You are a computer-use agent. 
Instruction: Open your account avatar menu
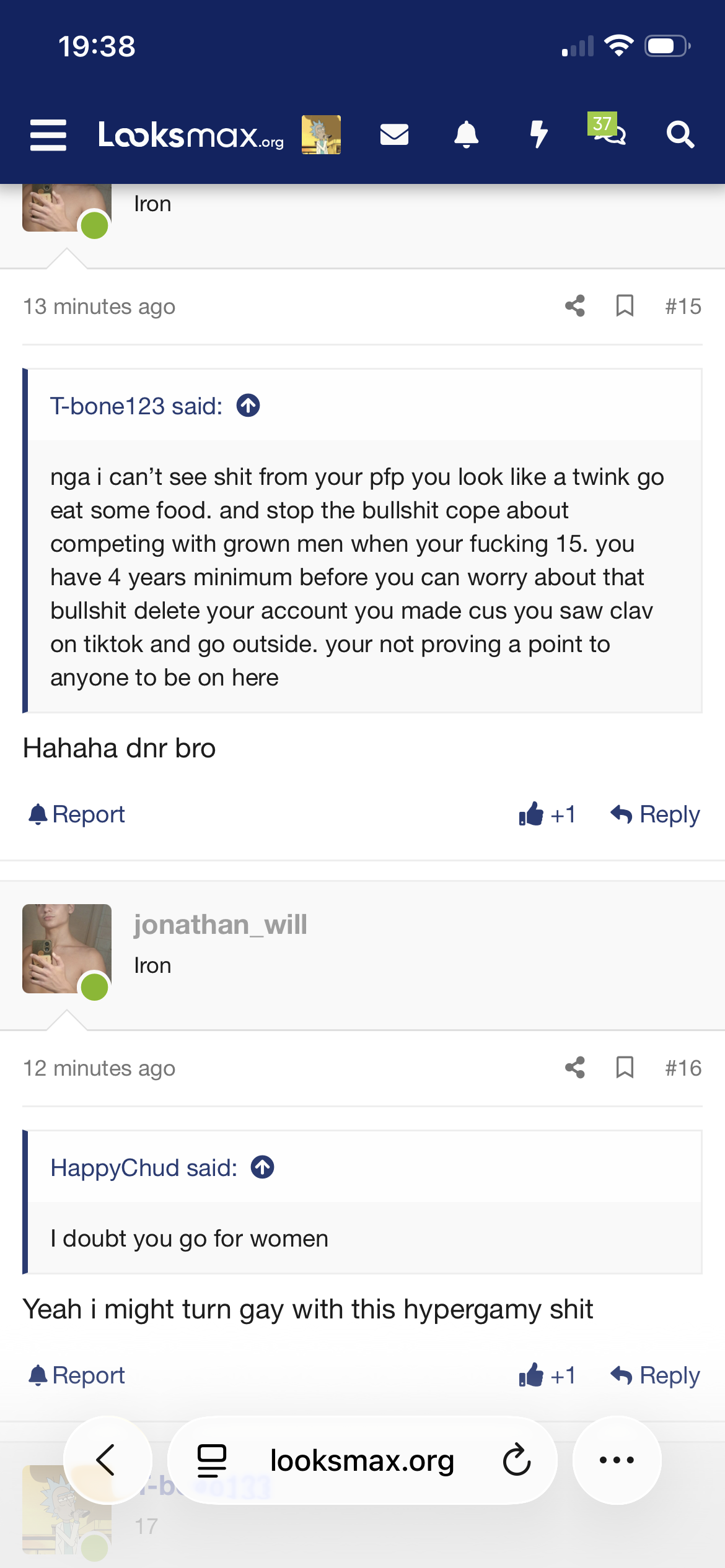(x=321, y=135)
